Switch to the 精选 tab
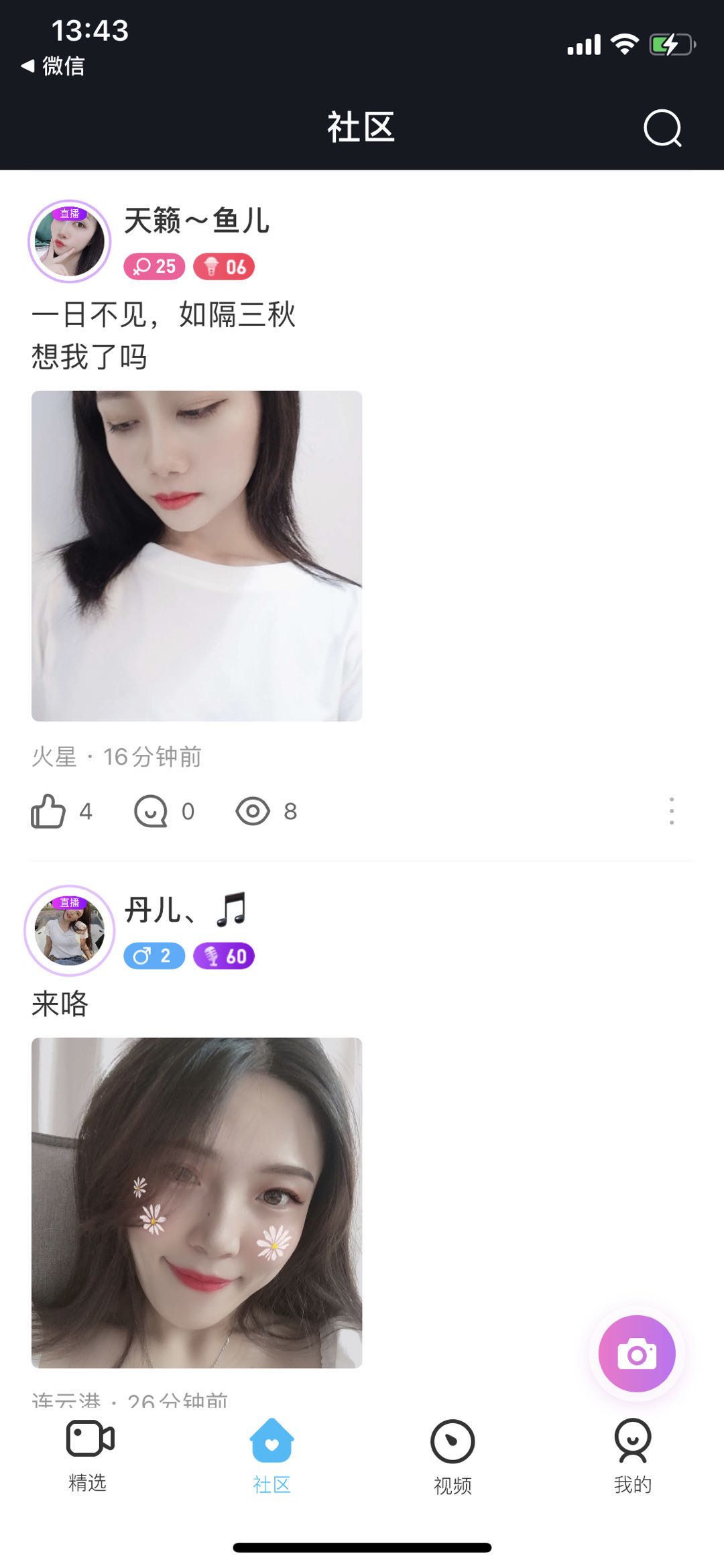Viewport: 724px width, 1568px height. pyautogui.click(x=88, y=1455)
